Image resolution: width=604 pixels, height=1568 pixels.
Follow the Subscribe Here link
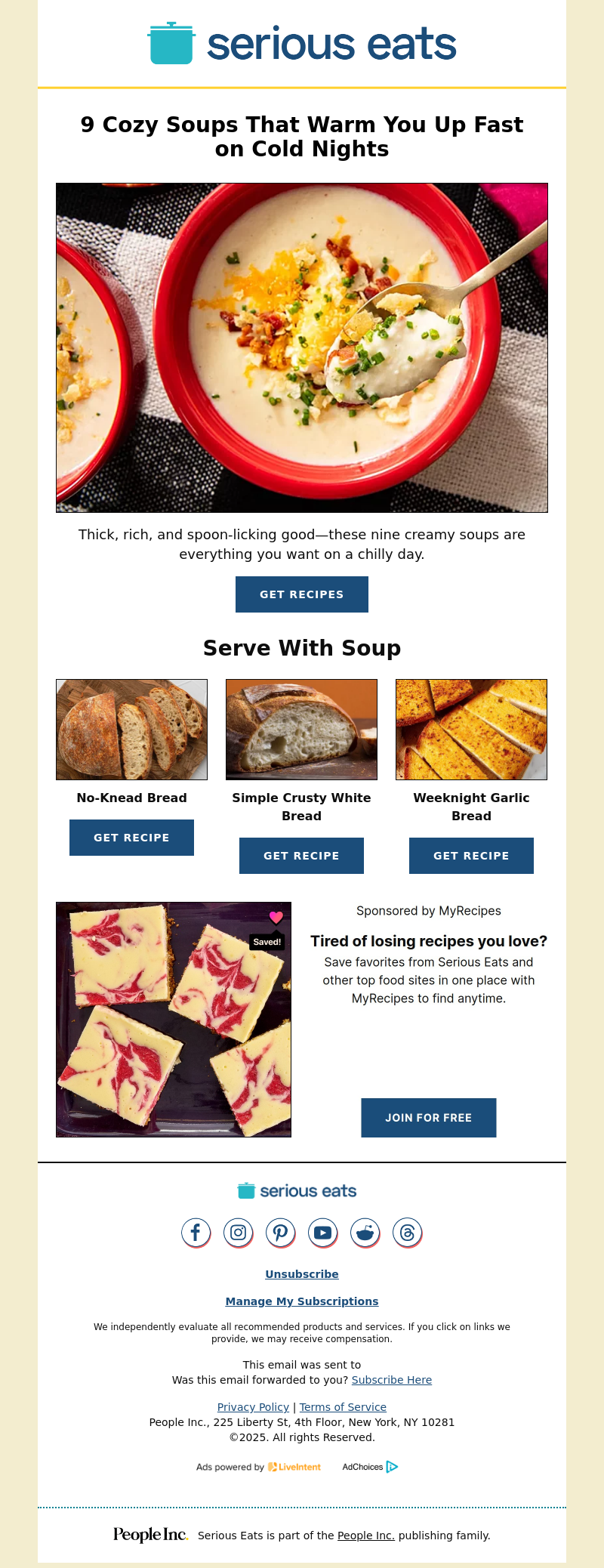click(x=391, y=1380)
